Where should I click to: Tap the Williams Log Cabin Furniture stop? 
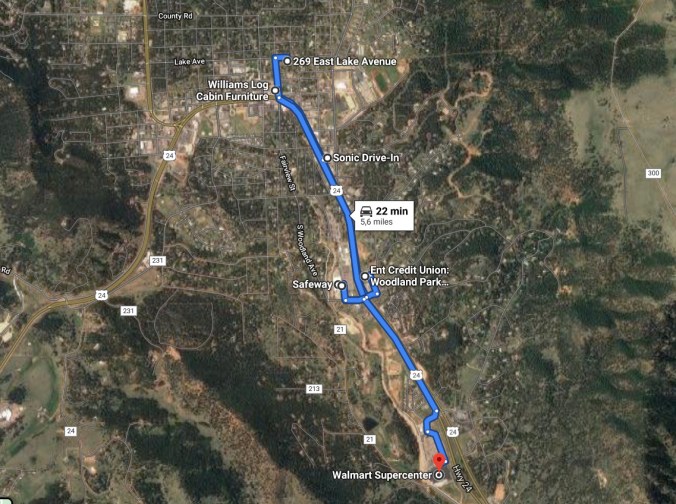pos(275,91)
